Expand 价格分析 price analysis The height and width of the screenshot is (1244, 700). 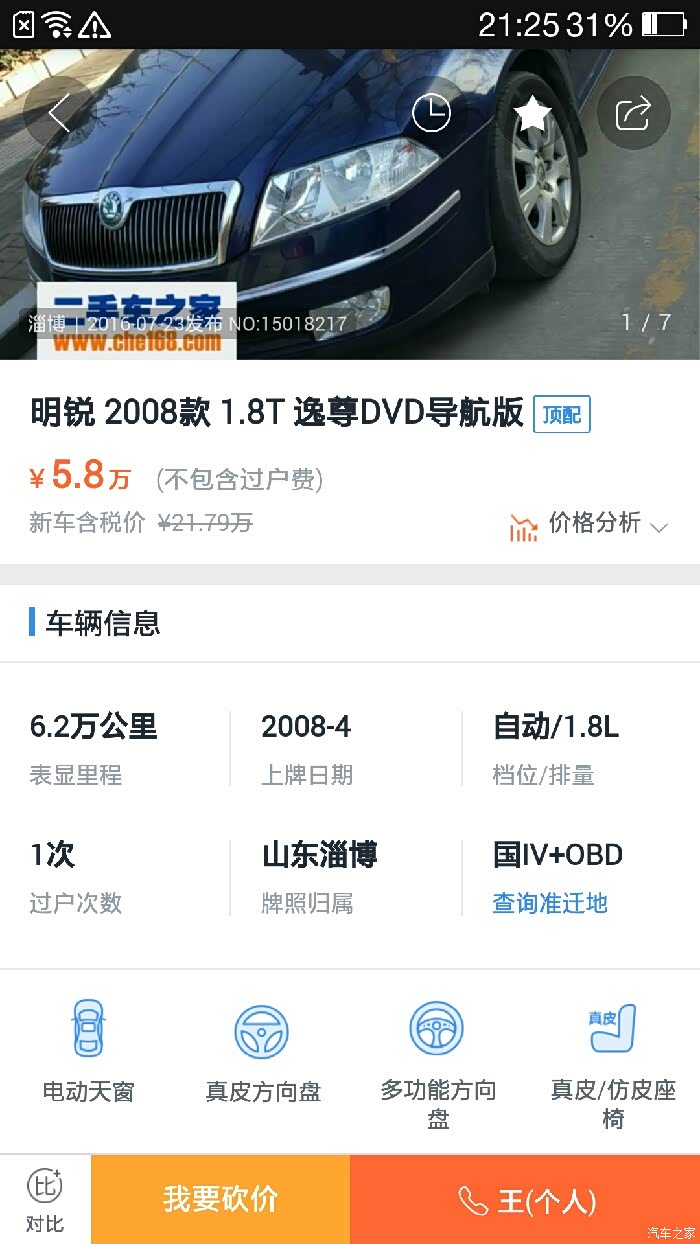(590, 524)
